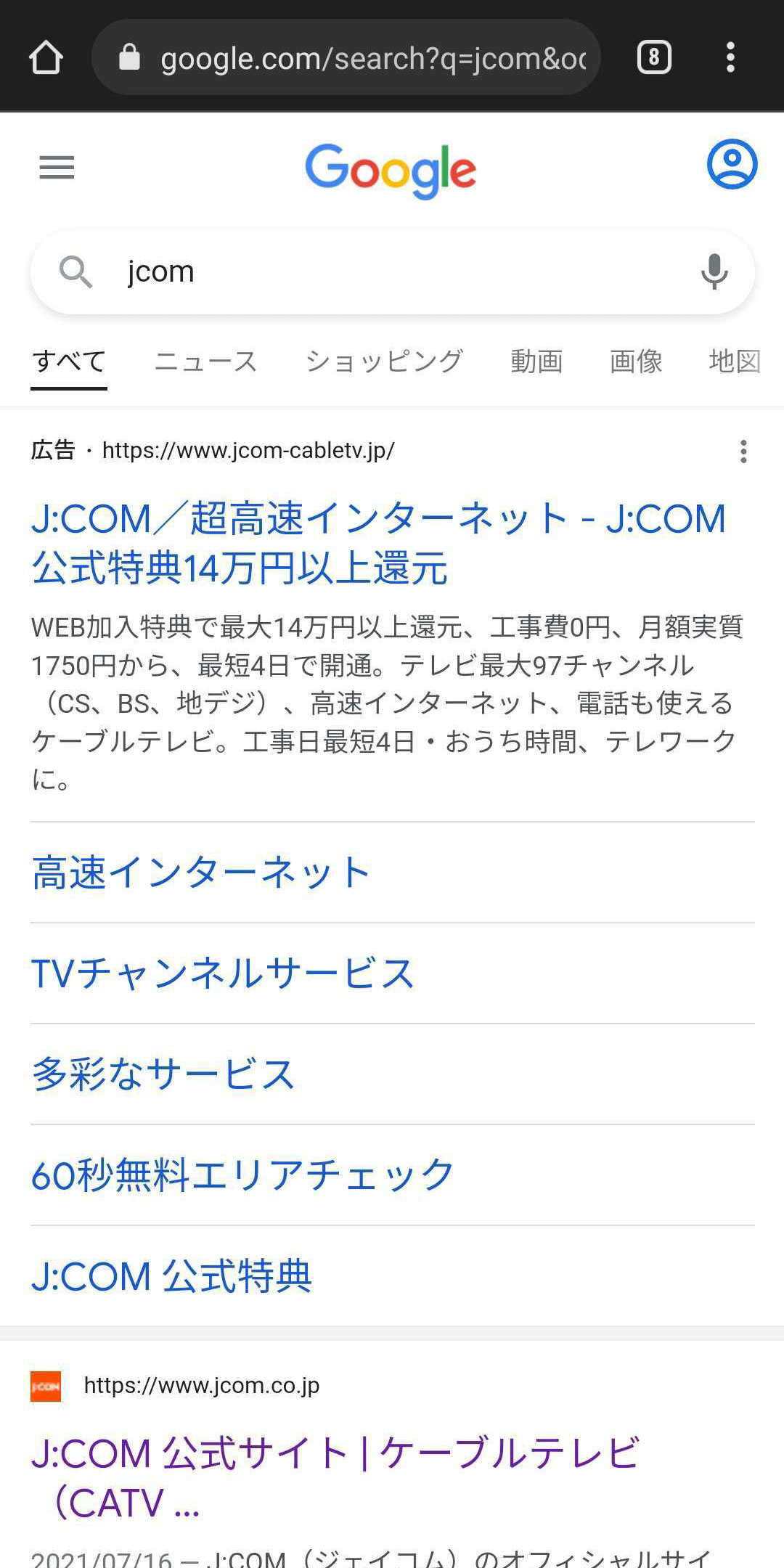Switch to the 動画 tab
This screenshot has width=784, height=1568.
536,362
